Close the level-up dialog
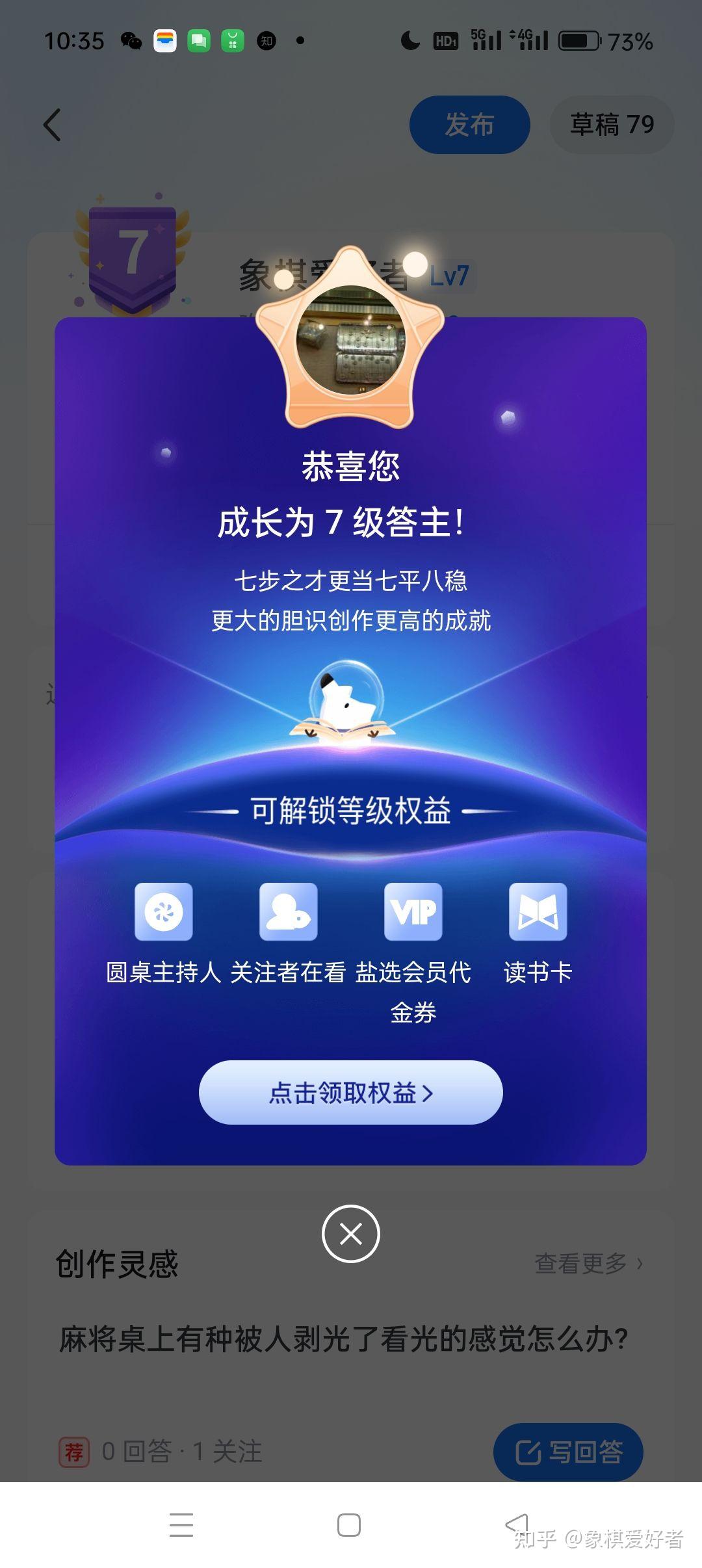This screenshot has width=702, height=1568. click(x=350, y=1233)
